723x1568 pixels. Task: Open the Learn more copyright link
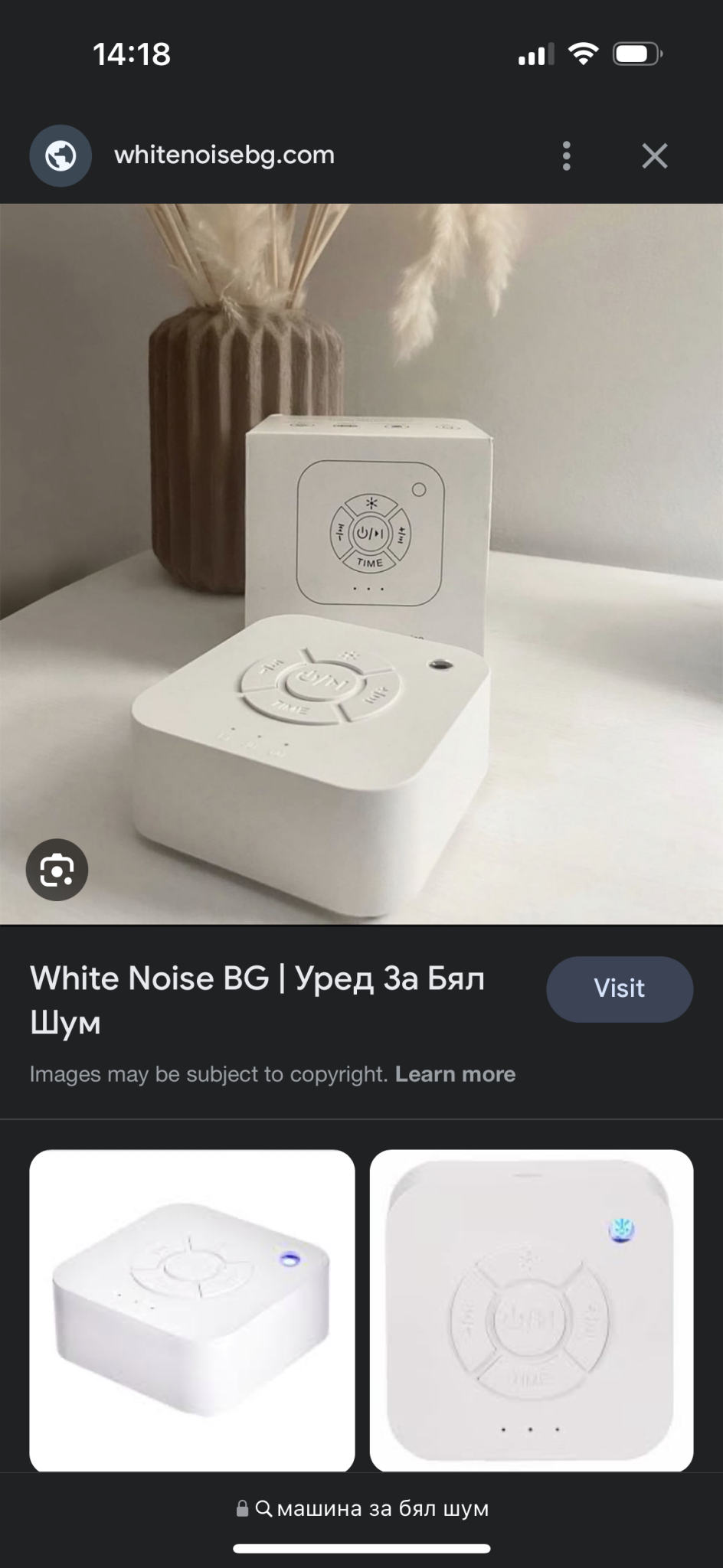455,1074
